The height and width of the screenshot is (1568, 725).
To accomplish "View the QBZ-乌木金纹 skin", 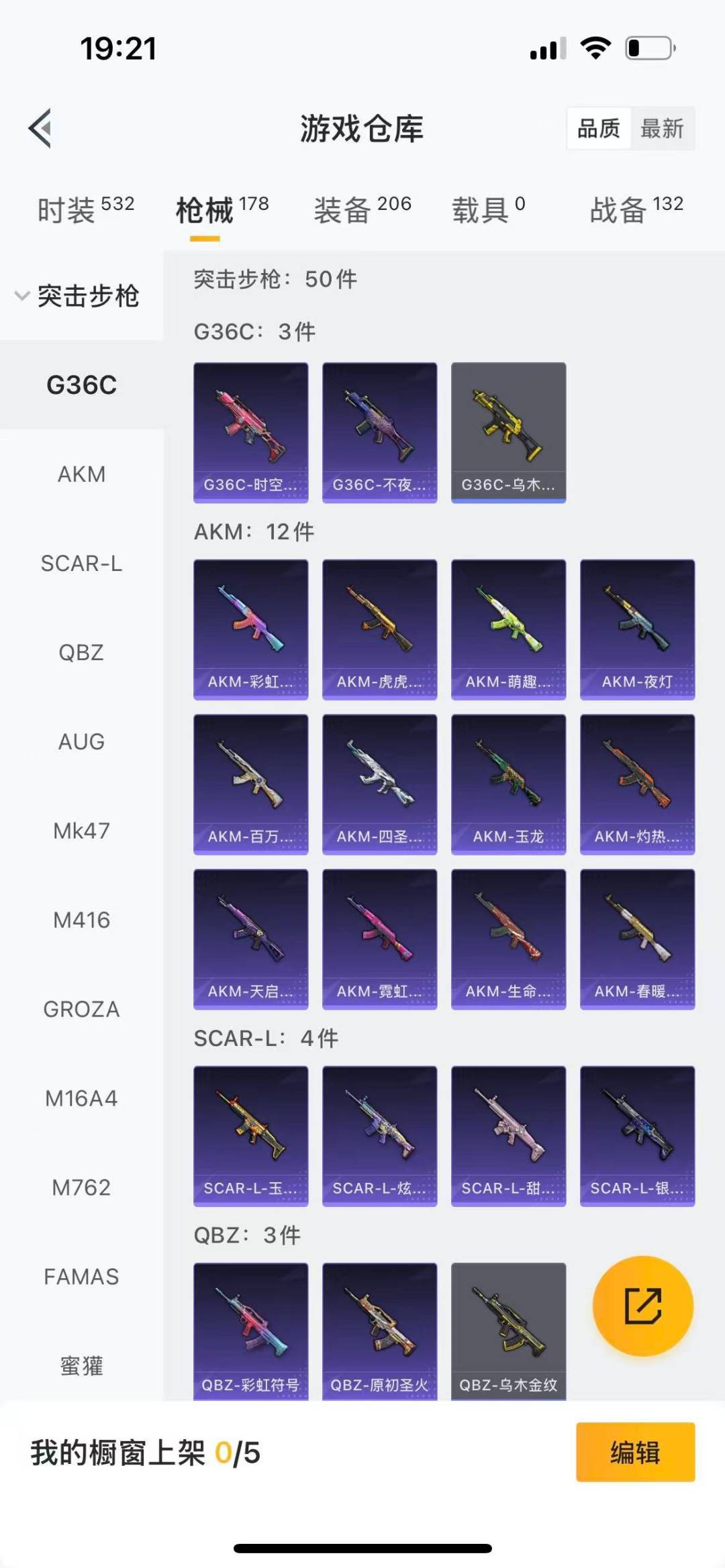I will 508,1330.
